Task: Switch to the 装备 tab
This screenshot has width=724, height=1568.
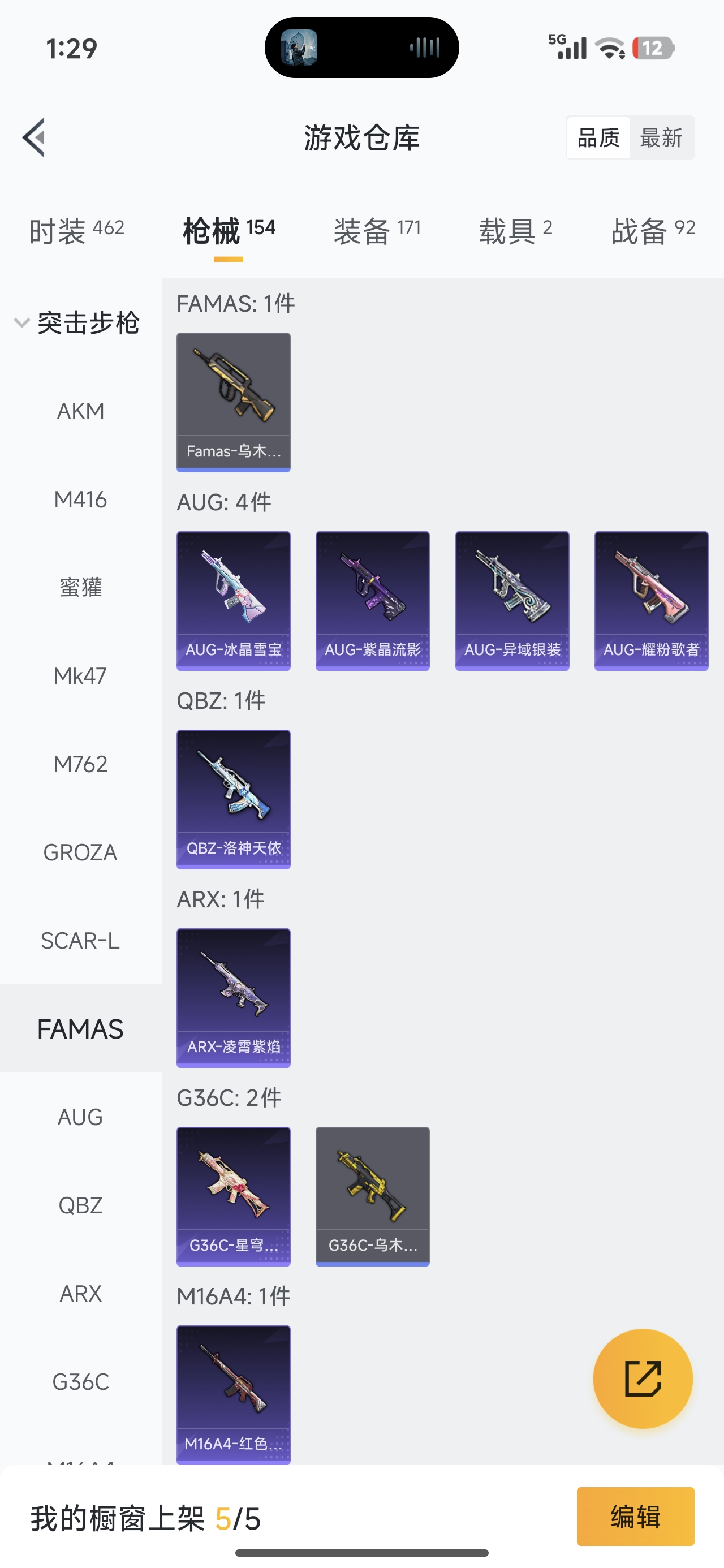Action: pyautogui.click(x=377, y=231)
